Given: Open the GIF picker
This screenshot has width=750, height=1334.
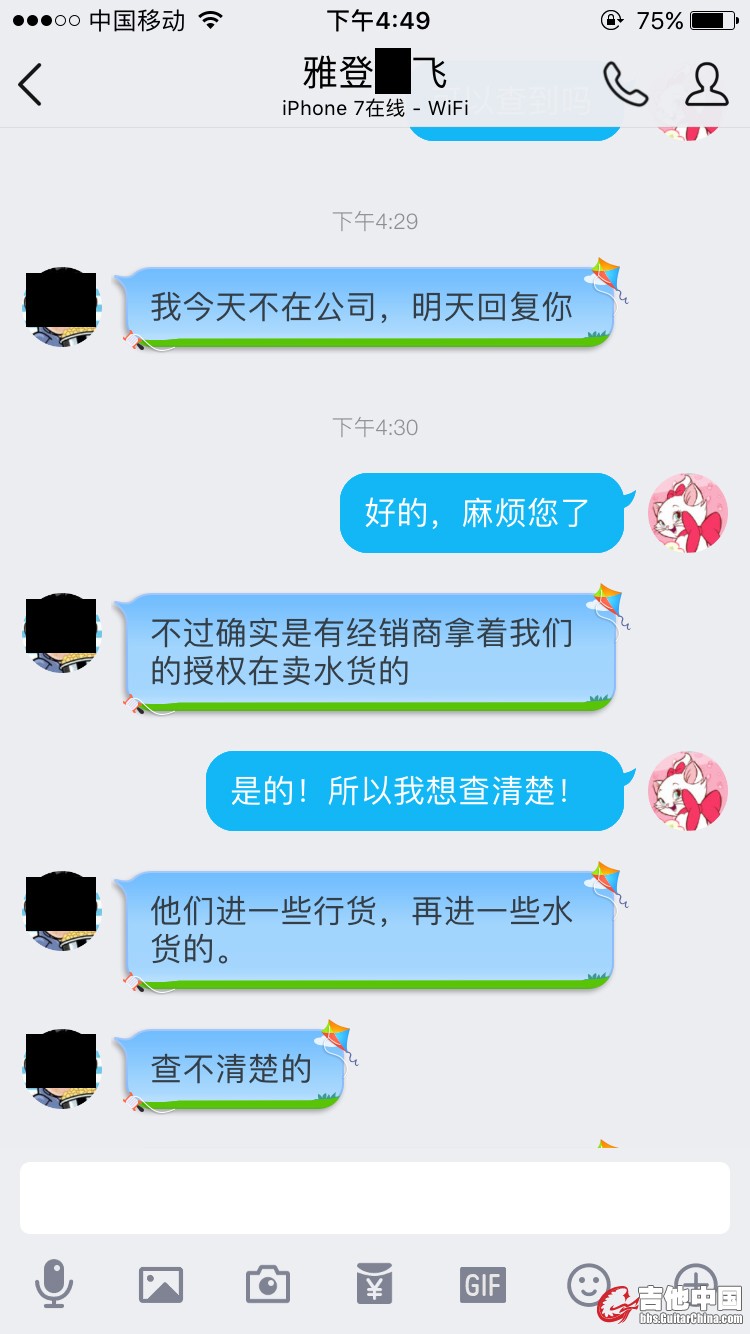Looking at the screenshot, I should [482, 1284].
